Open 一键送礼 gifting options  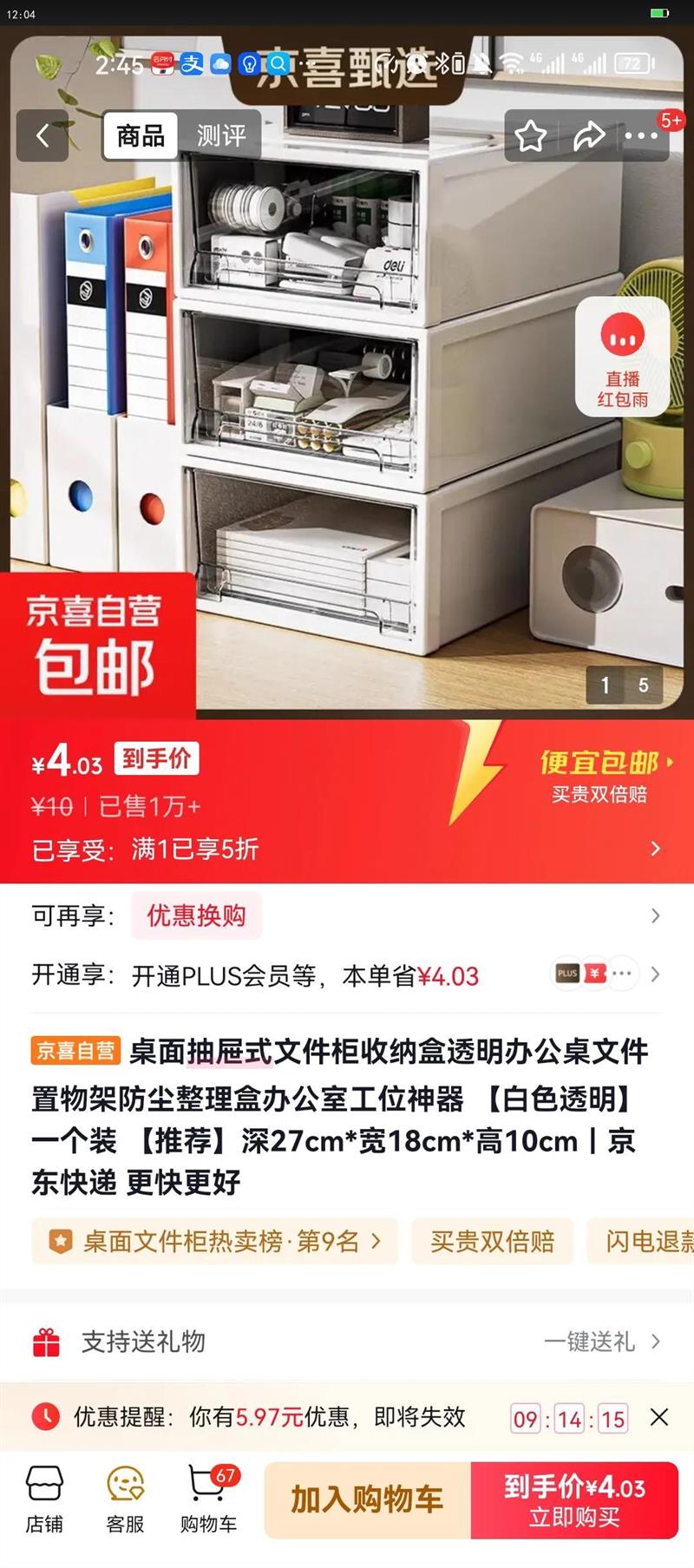[x=600, y=1342]
